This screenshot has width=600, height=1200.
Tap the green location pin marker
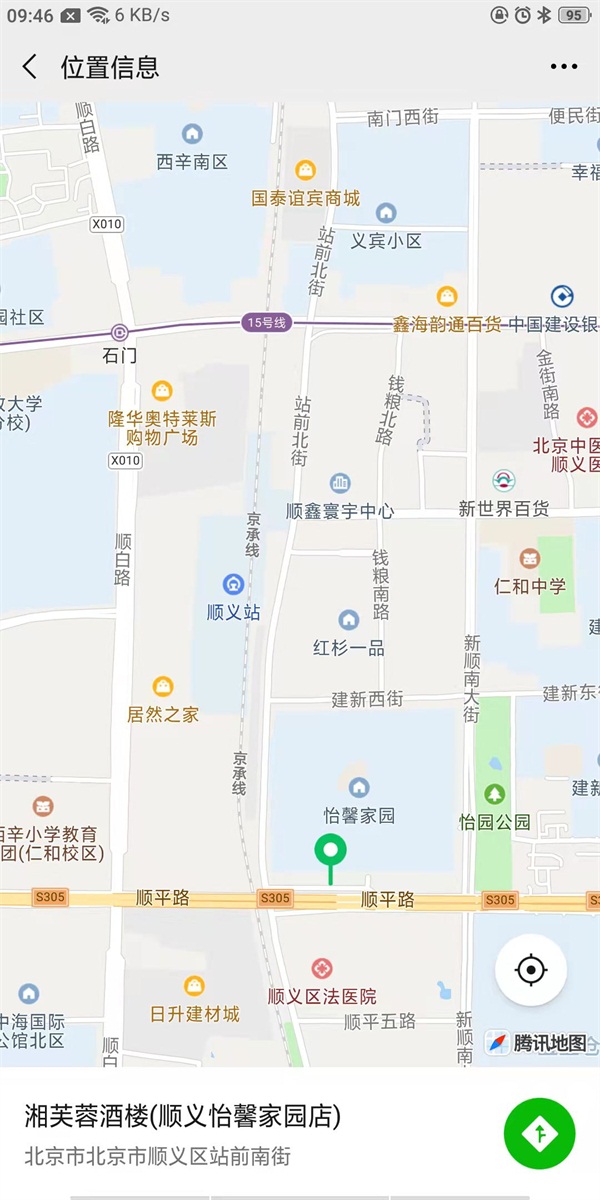pyautogui.click(x=330, y=853)
